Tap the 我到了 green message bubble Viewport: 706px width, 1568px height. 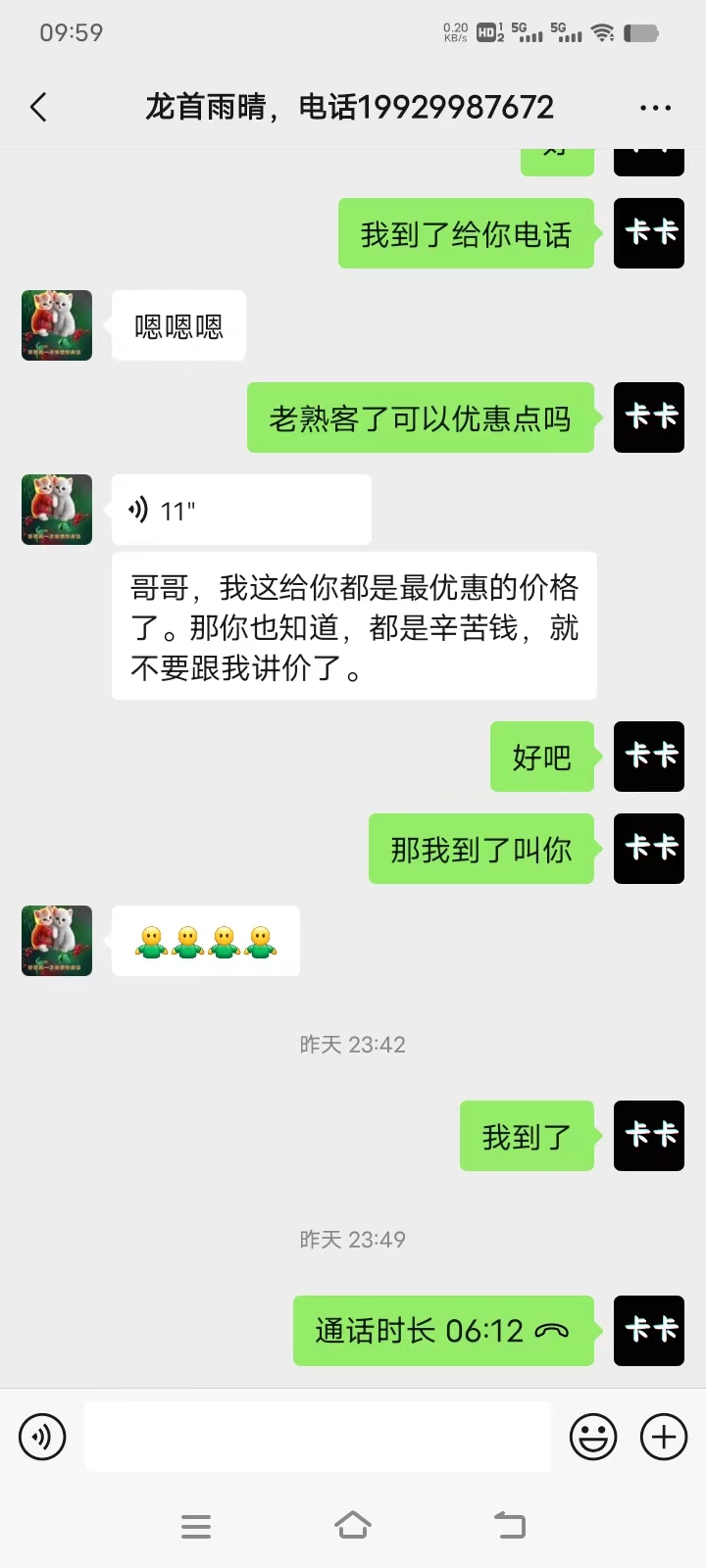[x=527, y=1136]
